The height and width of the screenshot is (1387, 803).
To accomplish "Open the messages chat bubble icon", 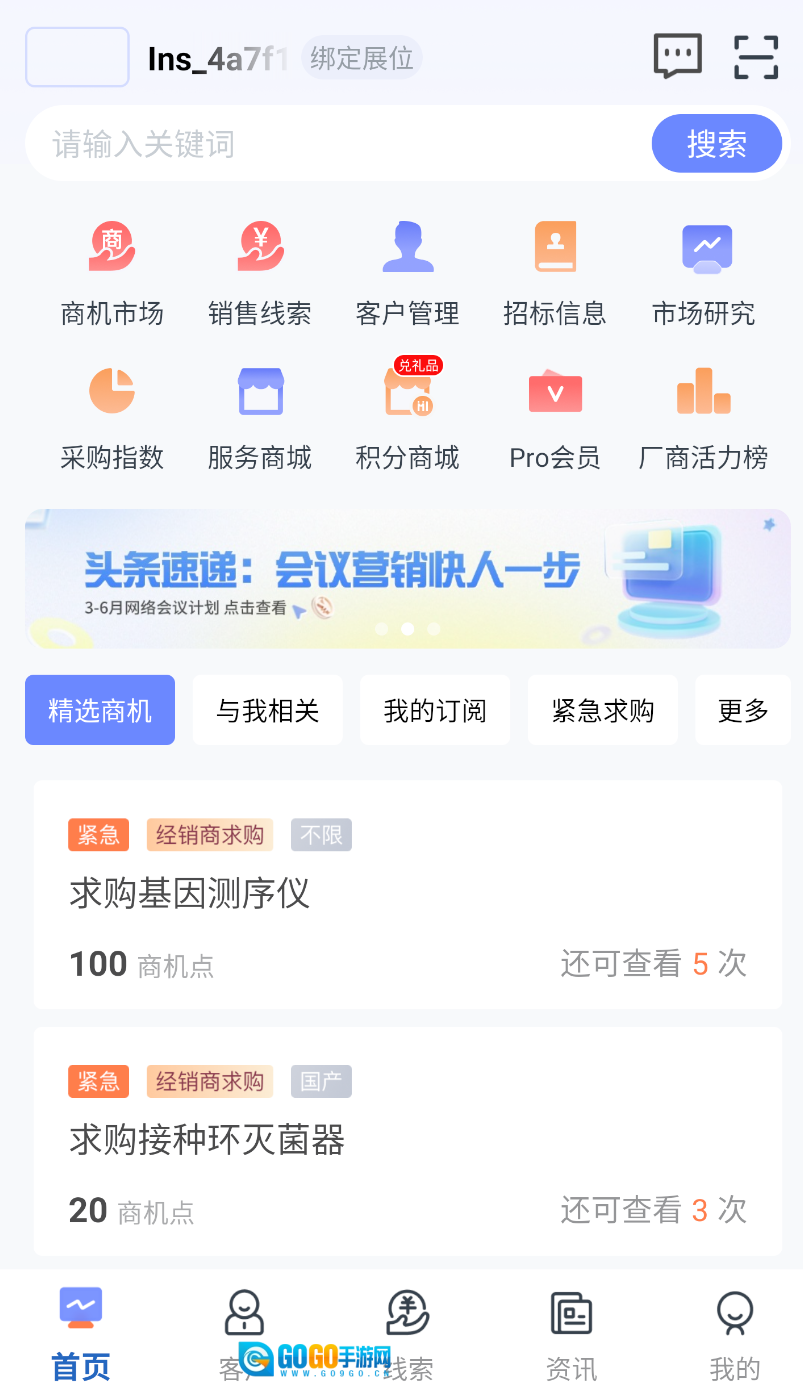I will pos(677,56).
